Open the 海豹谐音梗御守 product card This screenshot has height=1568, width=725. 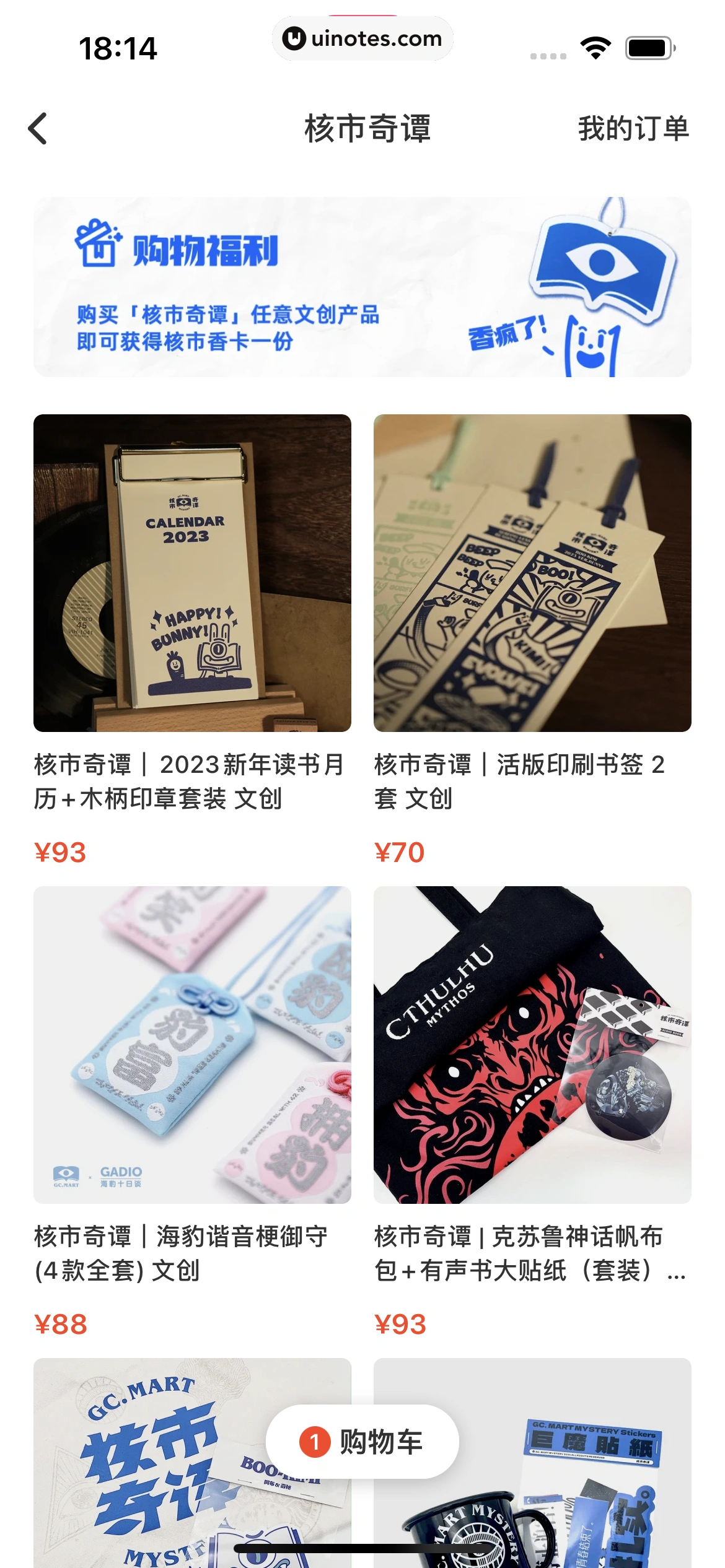[192, 1045]
